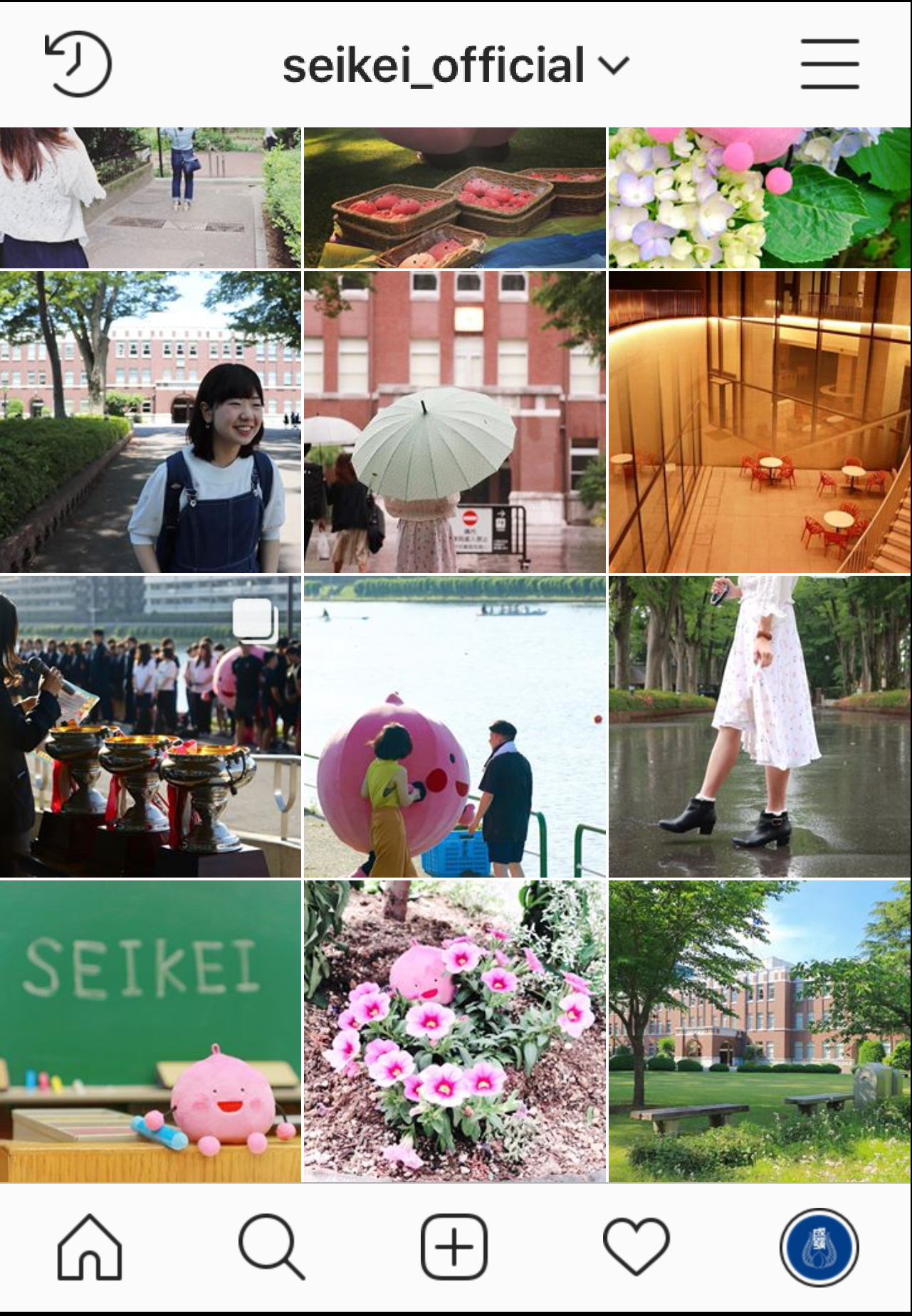The width and height of the screenshot is (912, 1316).
Task: View the orange-lit lounge with red chairs post
Action: [x=759, y=422]
